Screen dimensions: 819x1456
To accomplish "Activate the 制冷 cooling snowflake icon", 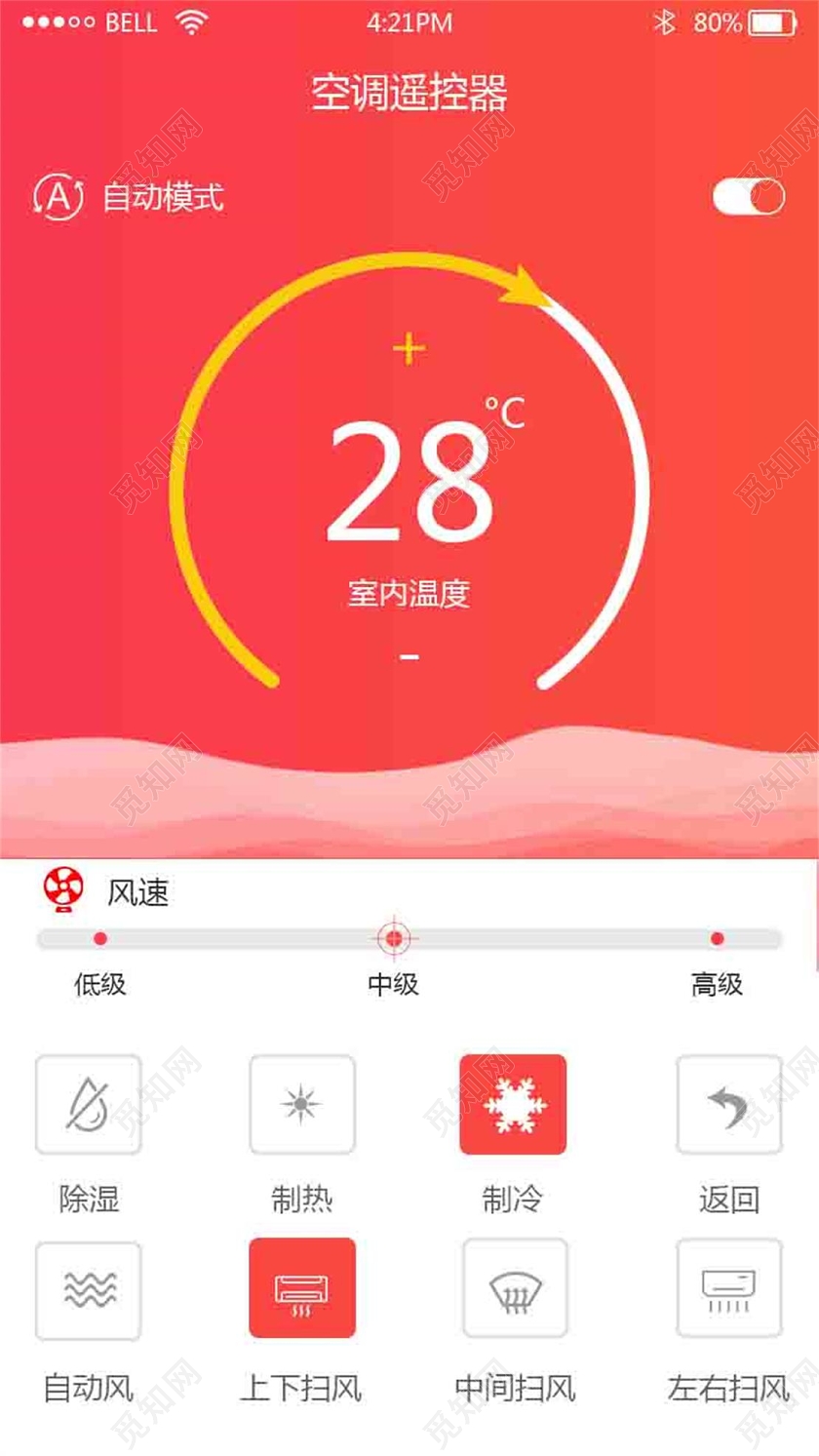I will click(515, 1104).
